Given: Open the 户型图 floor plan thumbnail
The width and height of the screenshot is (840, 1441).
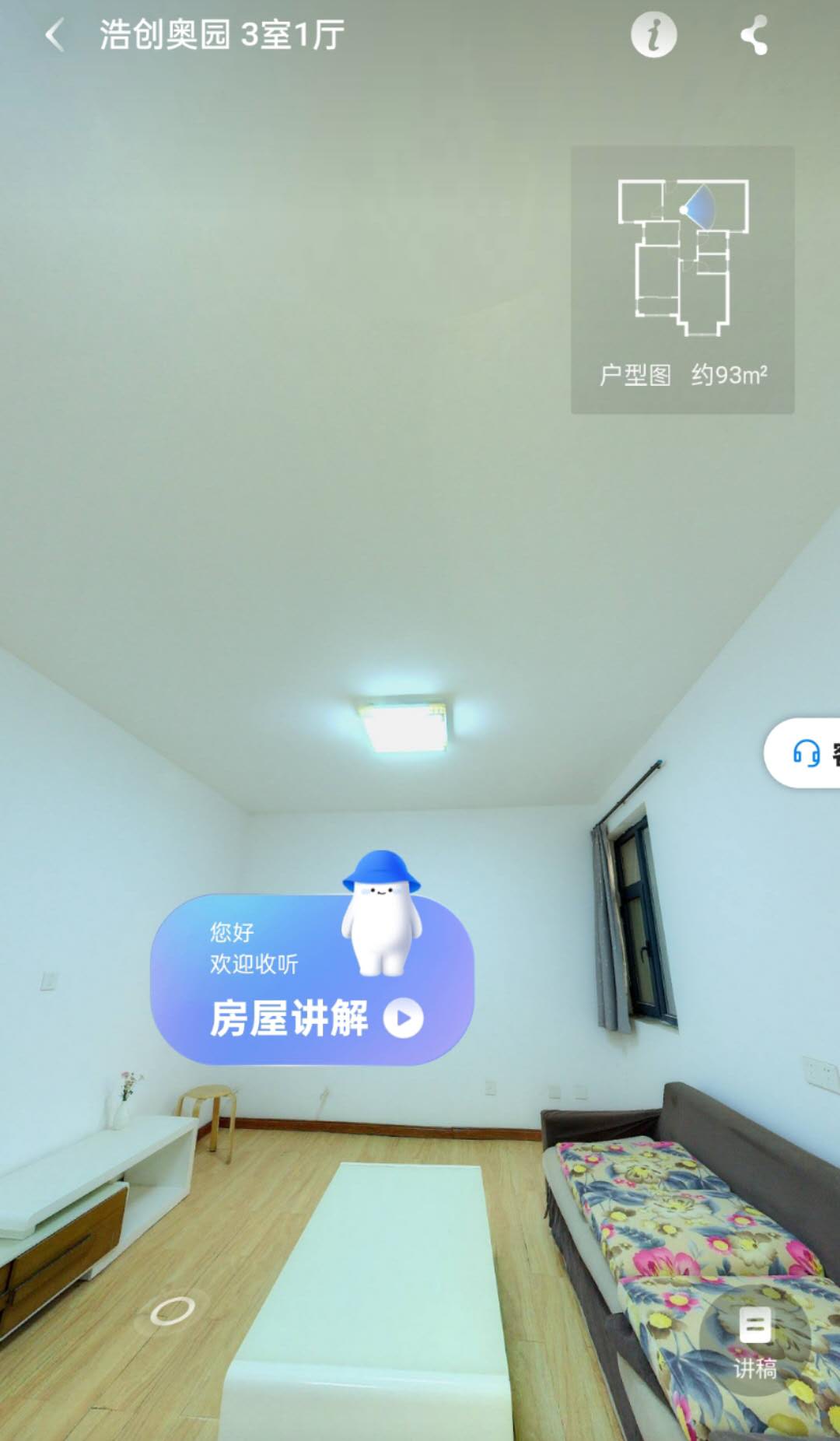Looking at the screenshot, I should tap(682, 279).
